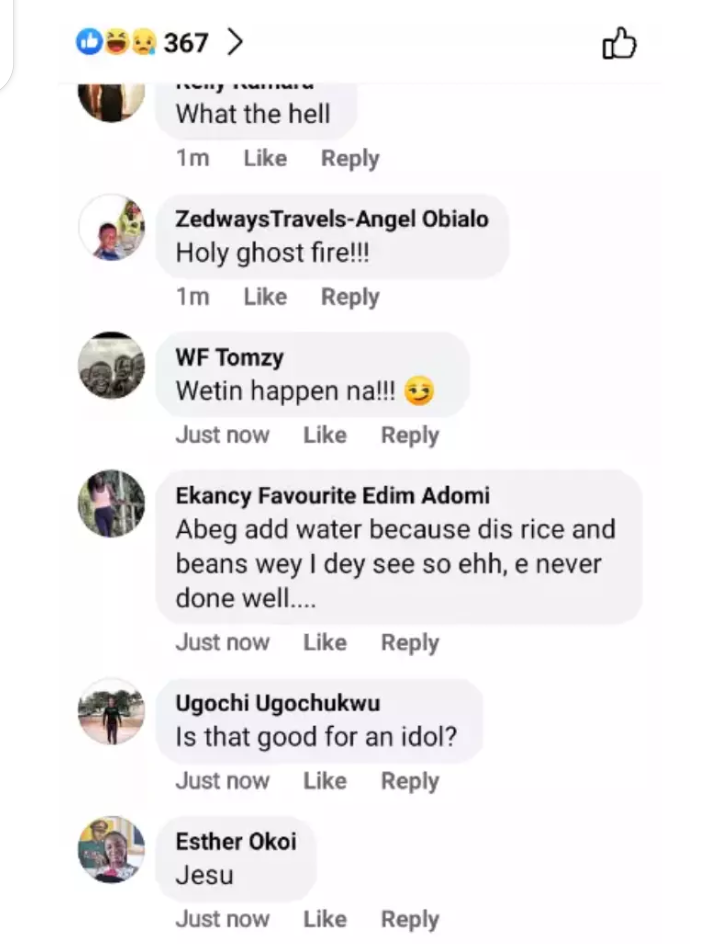Viewport: 720px width, 944px height.
Task: Reply to the "What the hell" comment
Action: [x=350, y=158]
